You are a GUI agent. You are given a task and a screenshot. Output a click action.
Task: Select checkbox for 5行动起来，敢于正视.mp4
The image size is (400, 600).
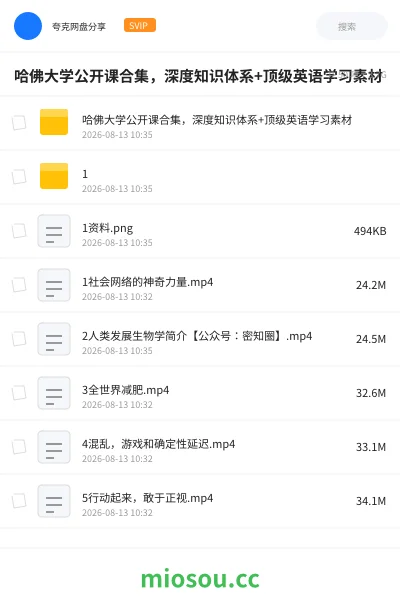pos(19,501)
